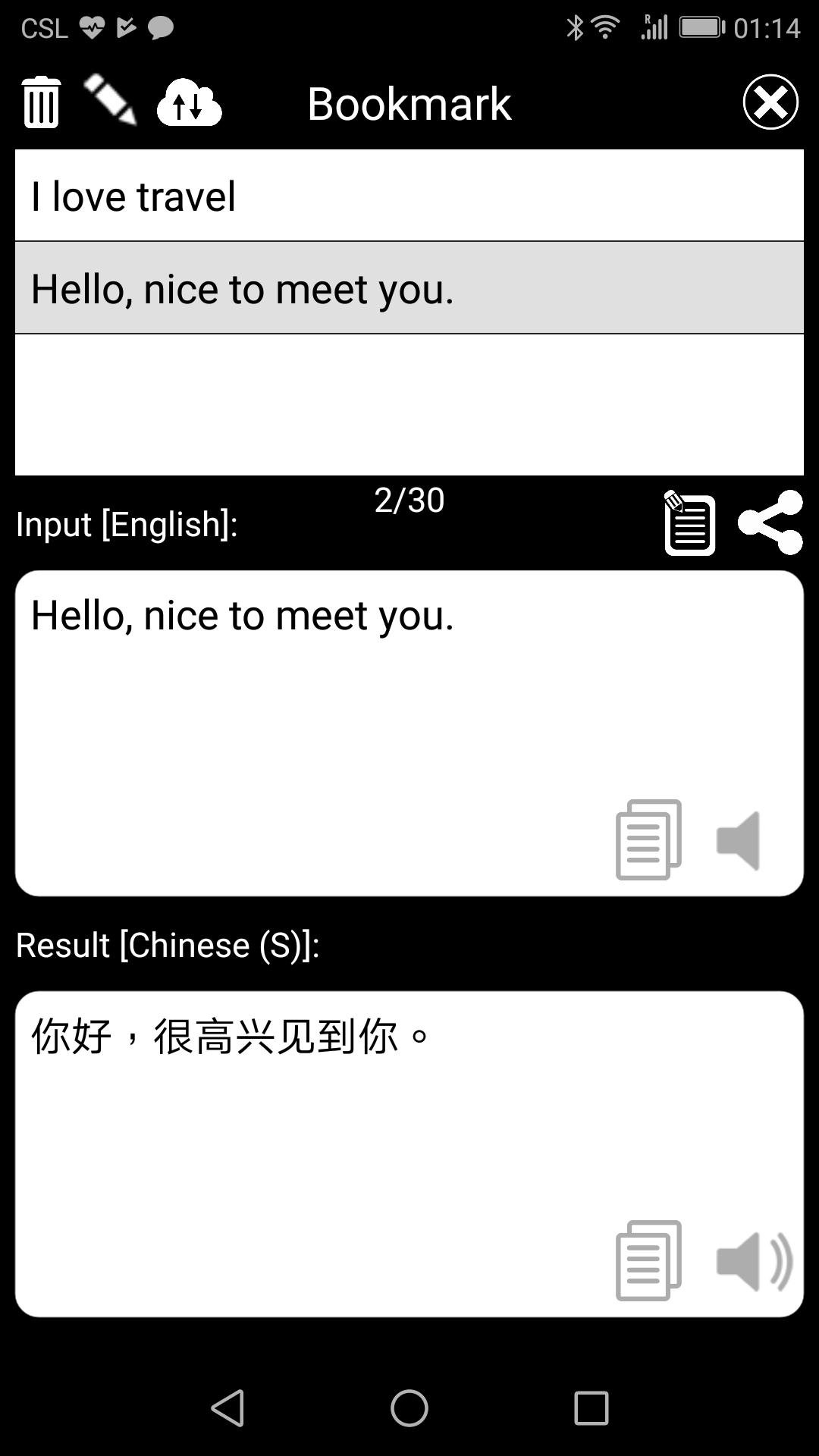Go to the home screen
The height and width of the screenshot is (1456, 819).
coord(409,1408)
